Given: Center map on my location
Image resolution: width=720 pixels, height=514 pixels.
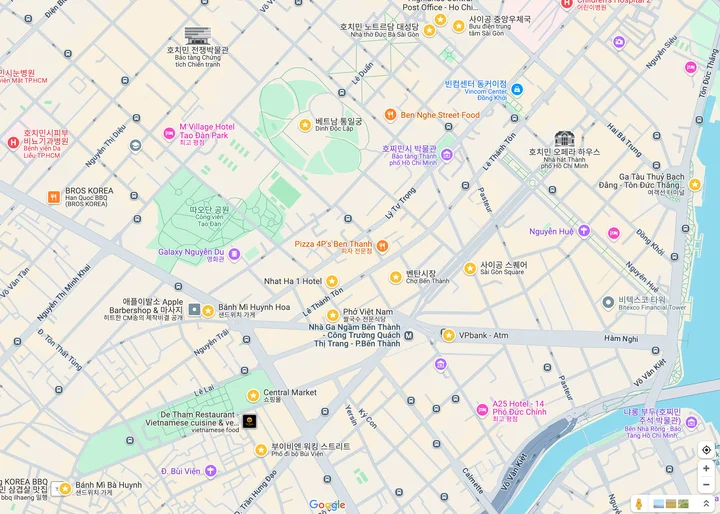Looking at the screenshot, I should click(x=706, y=450).
